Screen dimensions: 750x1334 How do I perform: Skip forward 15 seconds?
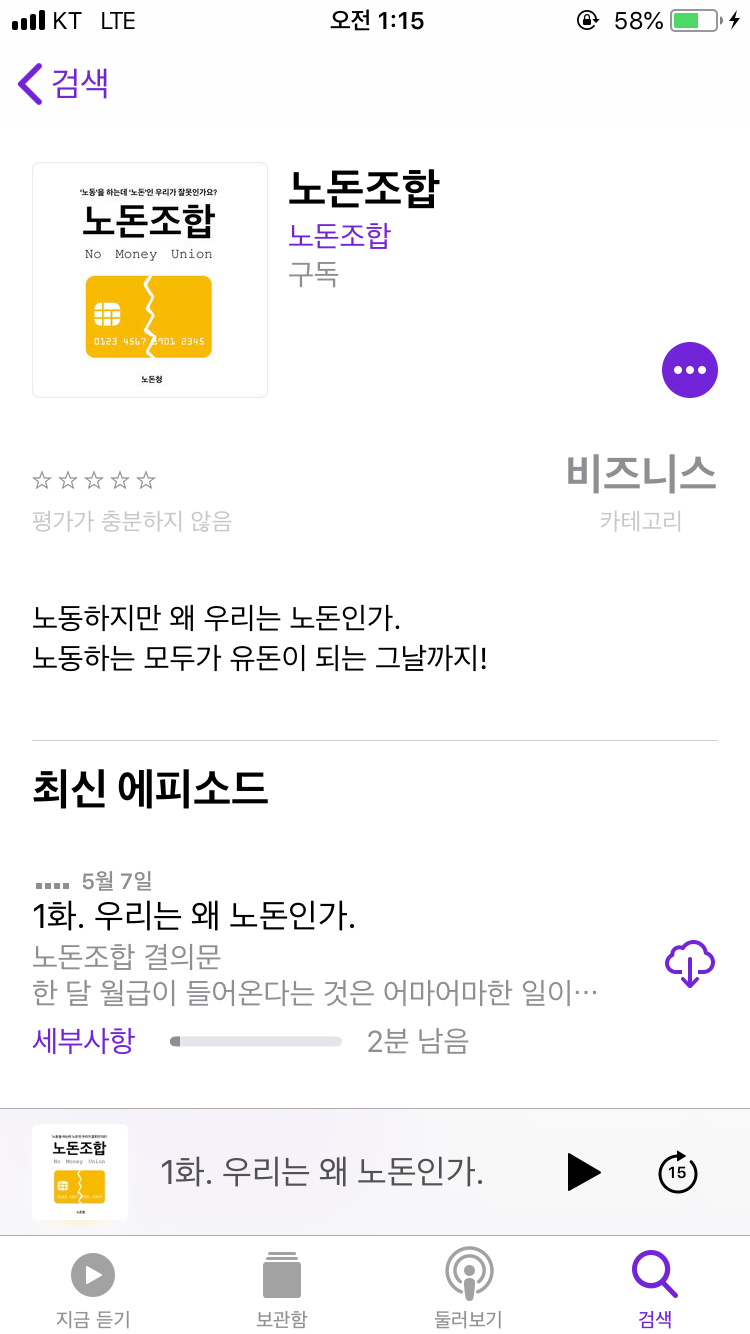coord(677,1172)
